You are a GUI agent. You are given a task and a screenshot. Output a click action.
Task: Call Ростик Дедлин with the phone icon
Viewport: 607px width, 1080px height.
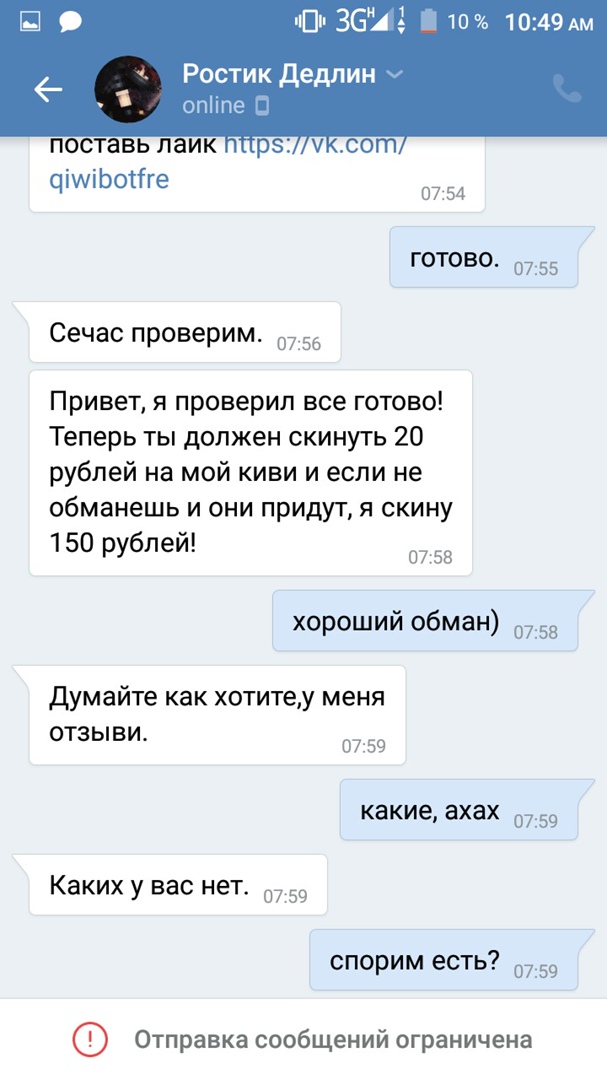567,89
